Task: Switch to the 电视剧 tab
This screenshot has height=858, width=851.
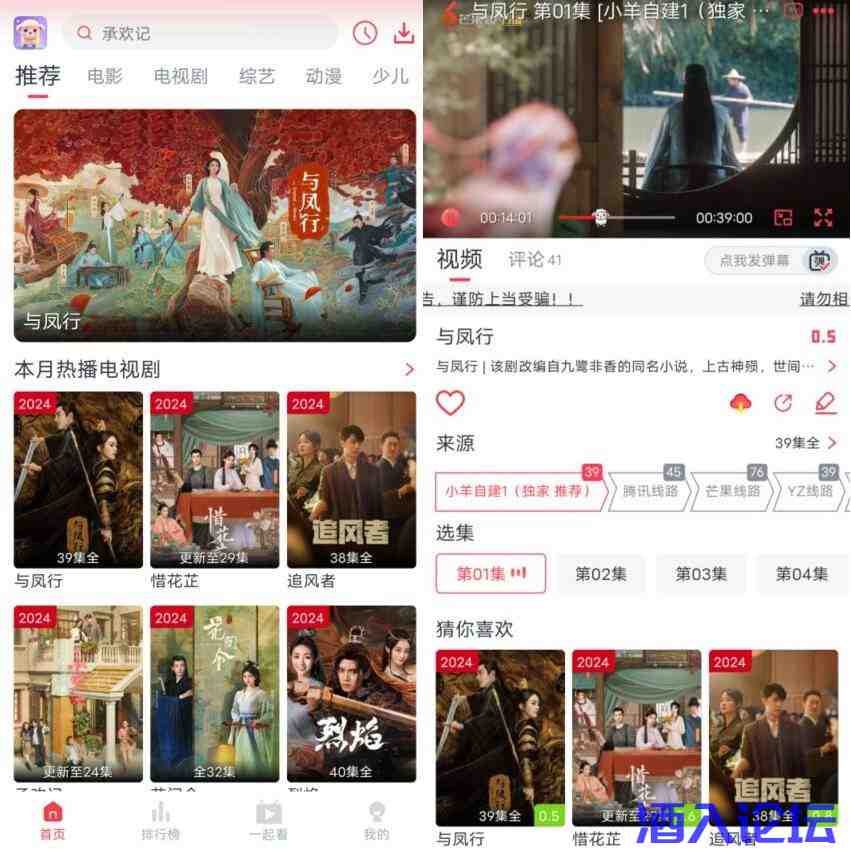Action: [181, 76]
